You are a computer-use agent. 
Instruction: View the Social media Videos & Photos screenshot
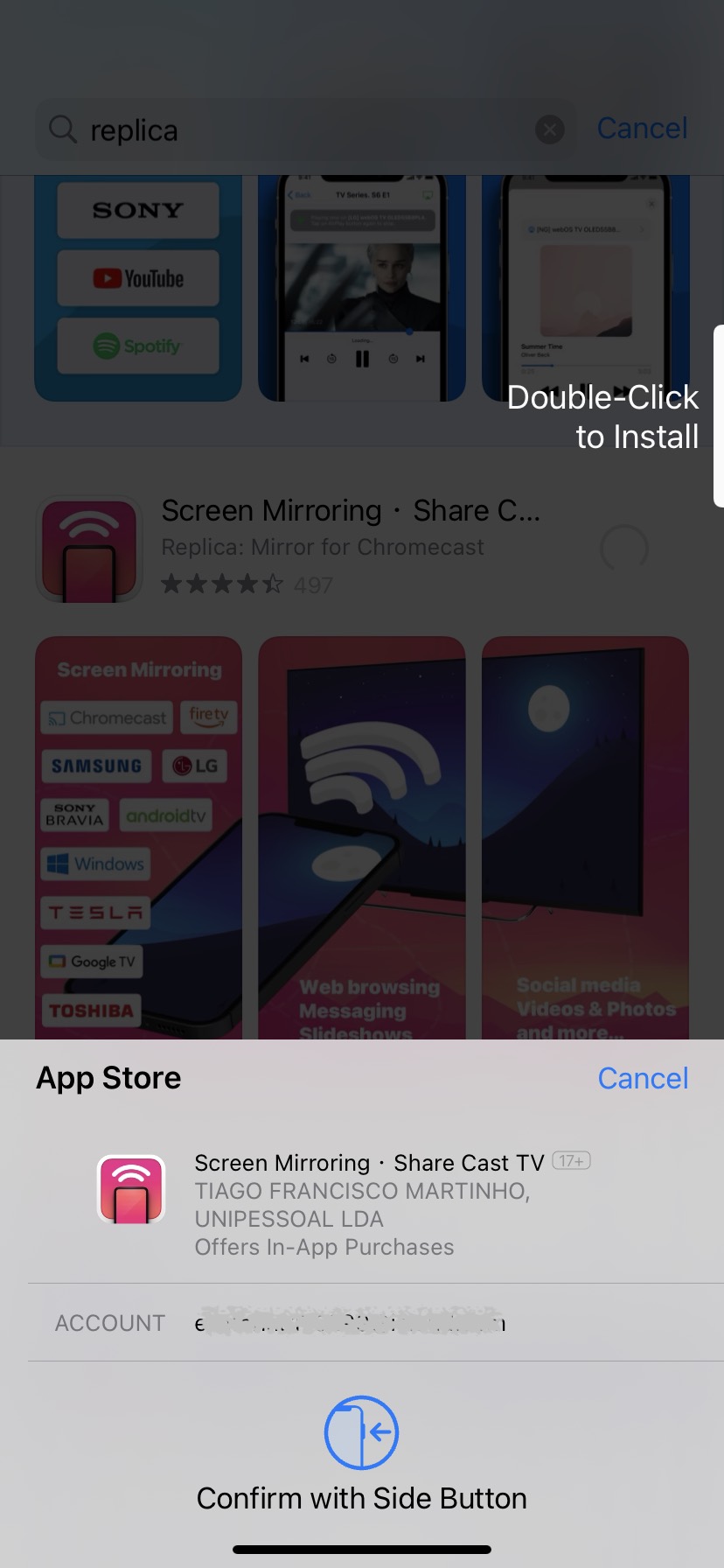586,837
